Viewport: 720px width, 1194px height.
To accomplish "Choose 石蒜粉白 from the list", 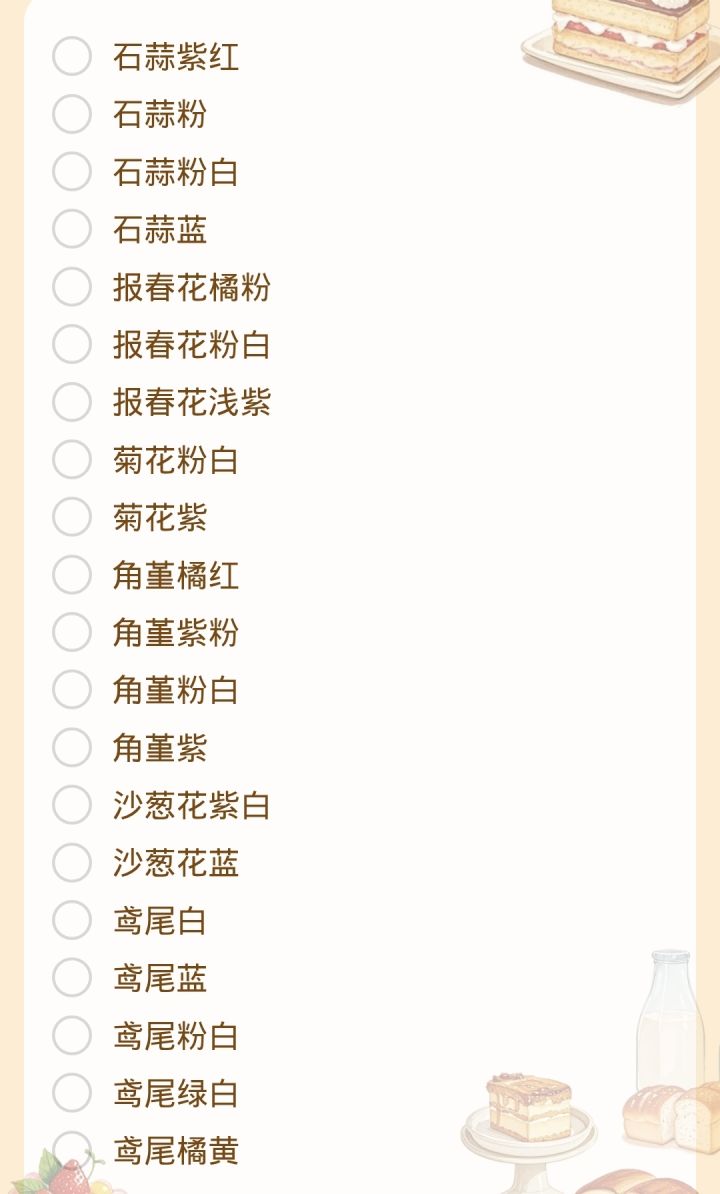I will coord(70,172).
